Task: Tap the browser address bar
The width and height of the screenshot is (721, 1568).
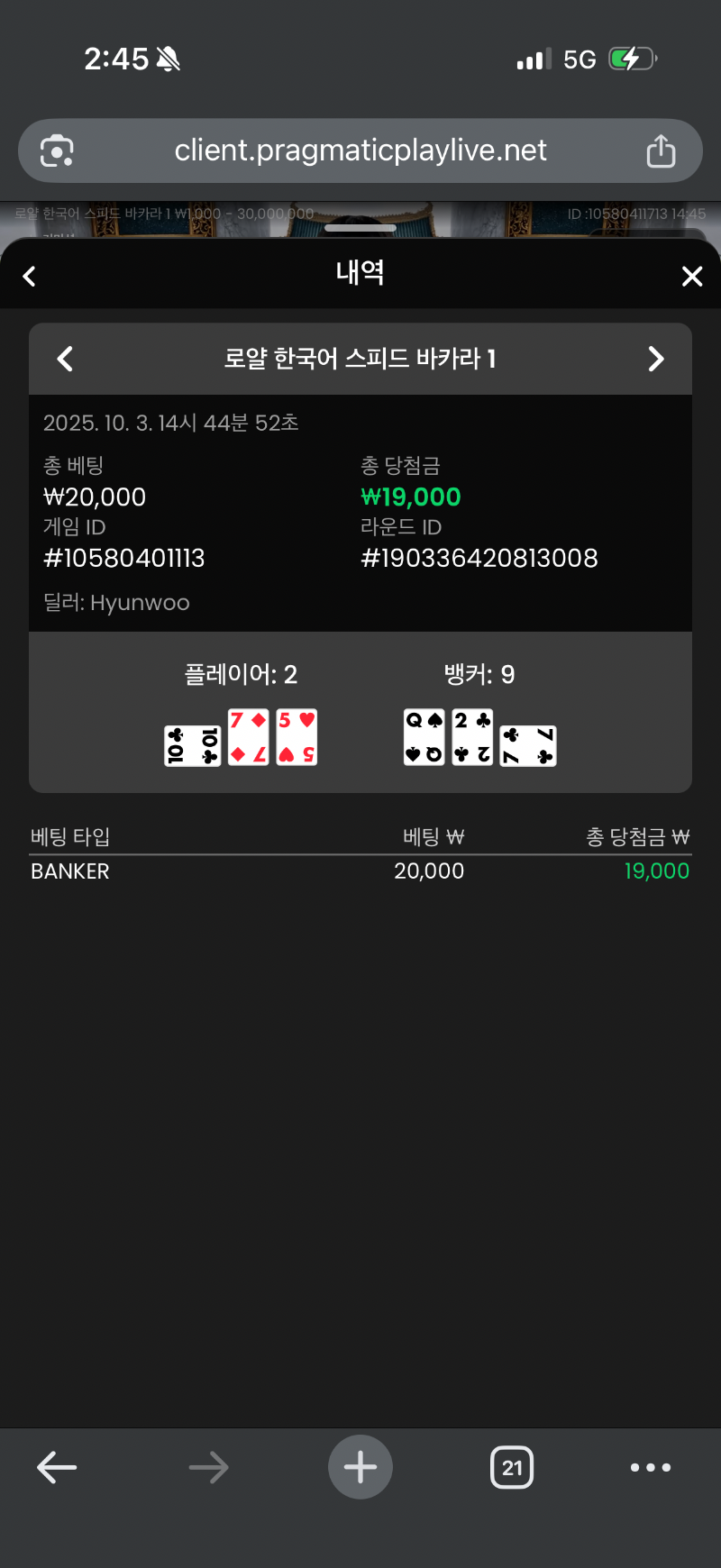Action: tap(360, 150)
